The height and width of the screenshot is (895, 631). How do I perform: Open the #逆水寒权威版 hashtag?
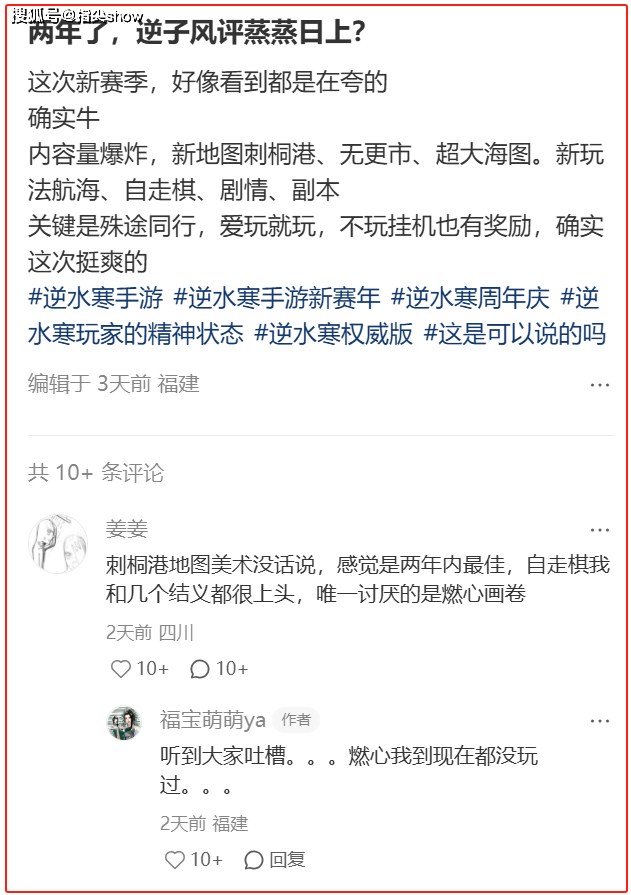[334, 334]
